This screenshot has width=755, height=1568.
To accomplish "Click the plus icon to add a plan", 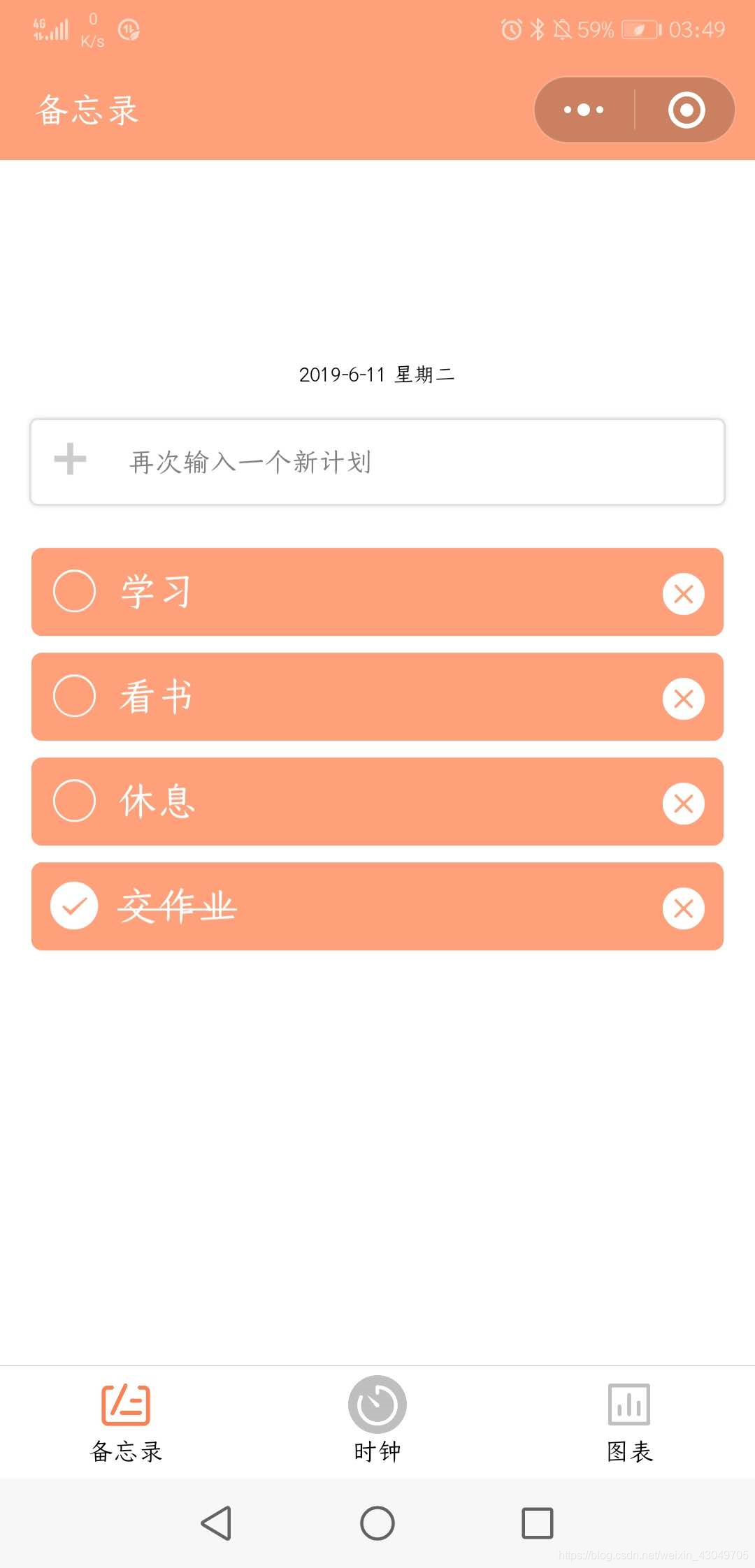I will point(69,460).
